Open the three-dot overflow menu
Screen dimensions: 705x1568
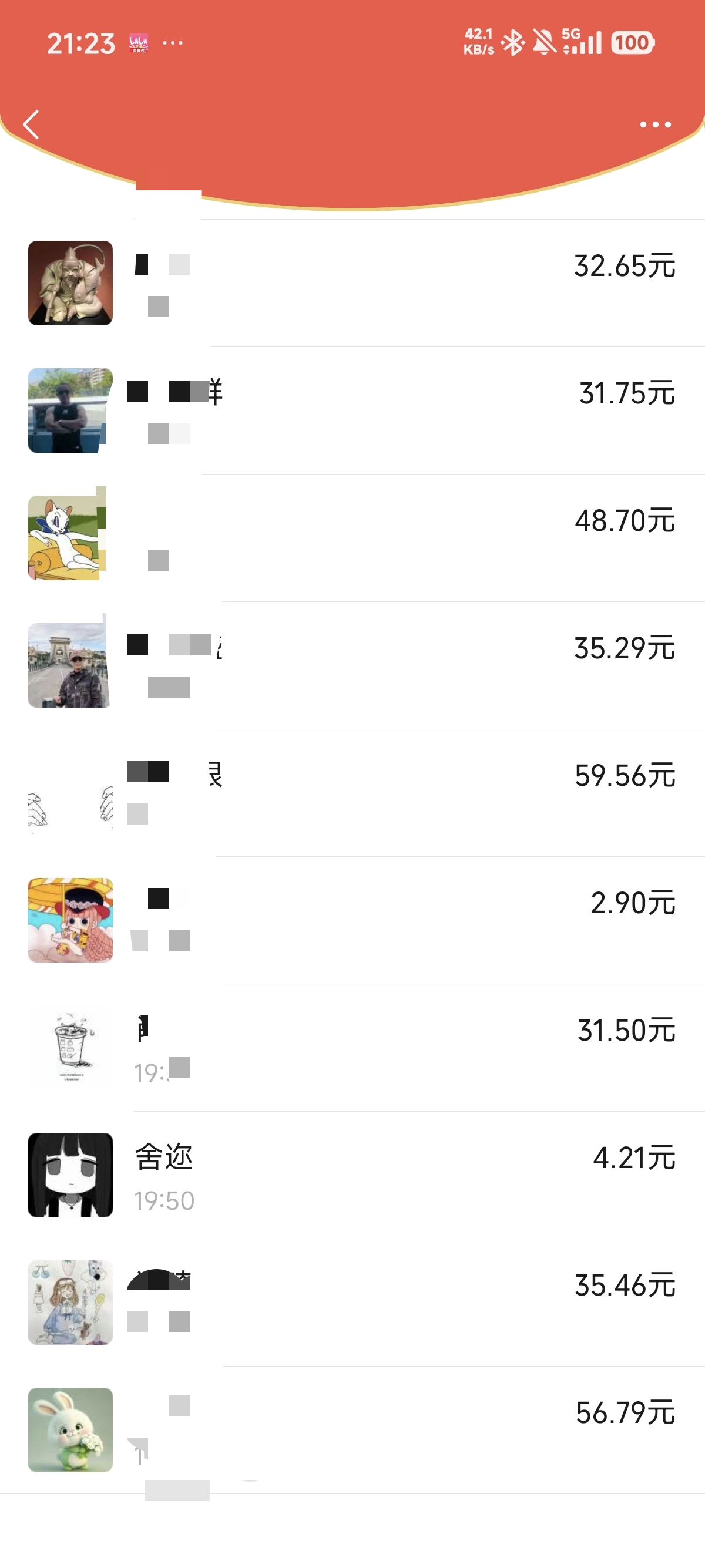(x=655, y=125)
